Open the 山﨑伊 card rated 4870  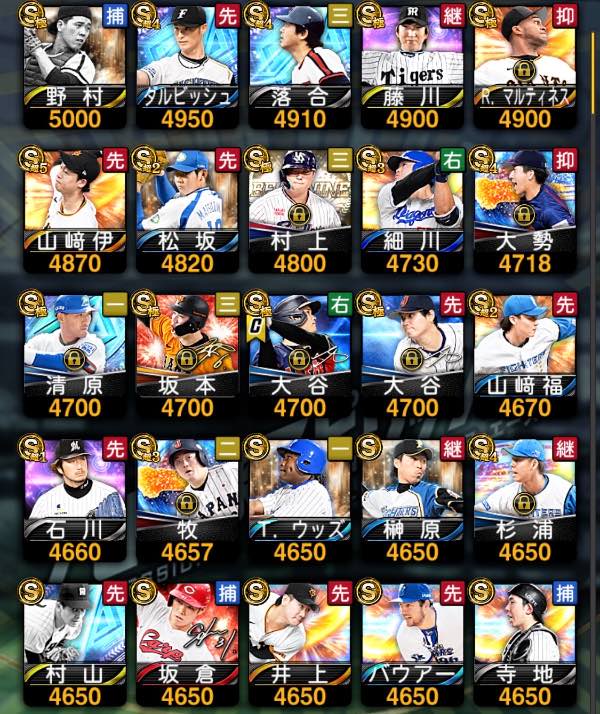[75, 211]
